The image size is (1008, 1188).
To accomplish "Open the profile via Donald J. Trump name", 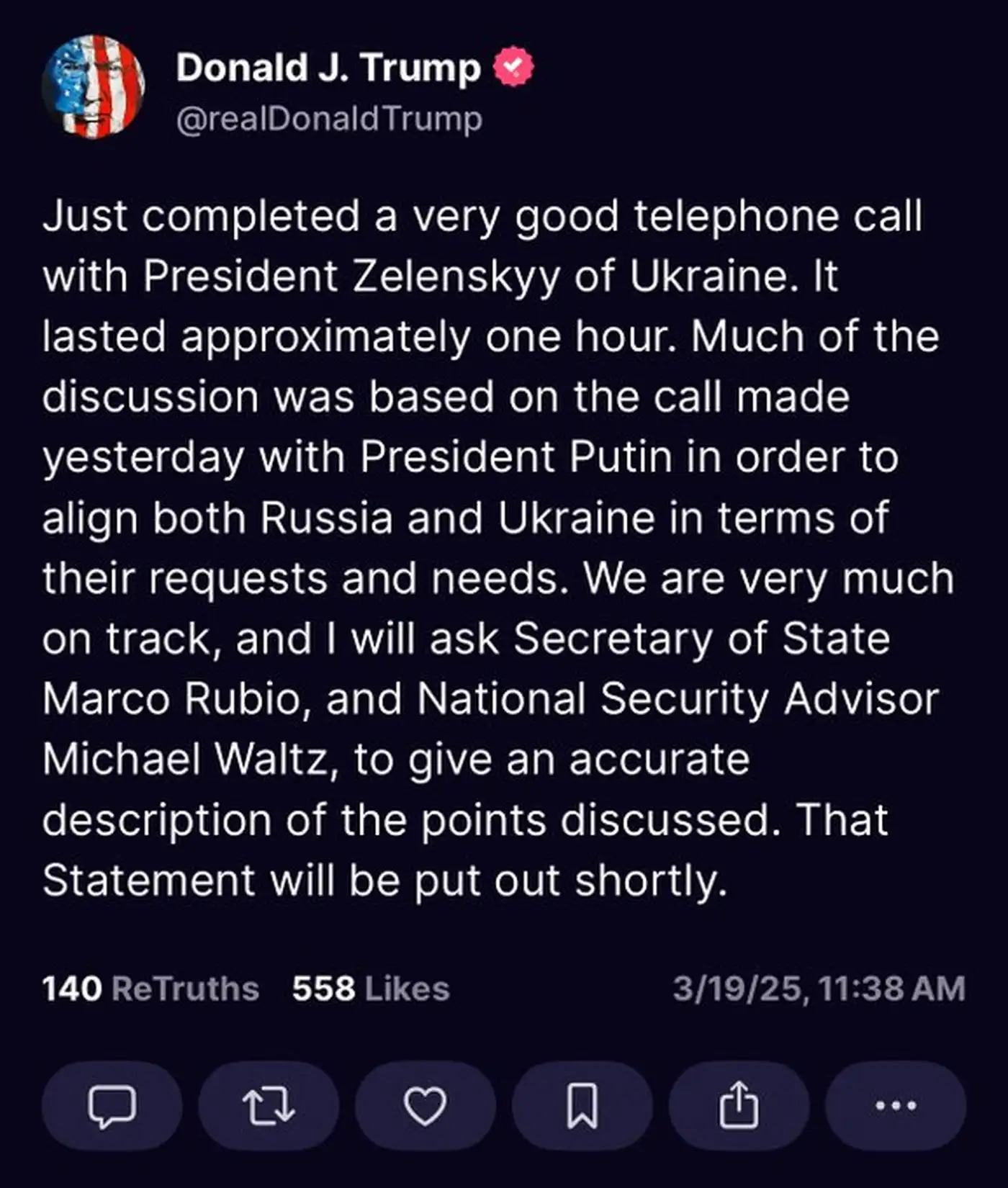I will [x=328, y=67].
